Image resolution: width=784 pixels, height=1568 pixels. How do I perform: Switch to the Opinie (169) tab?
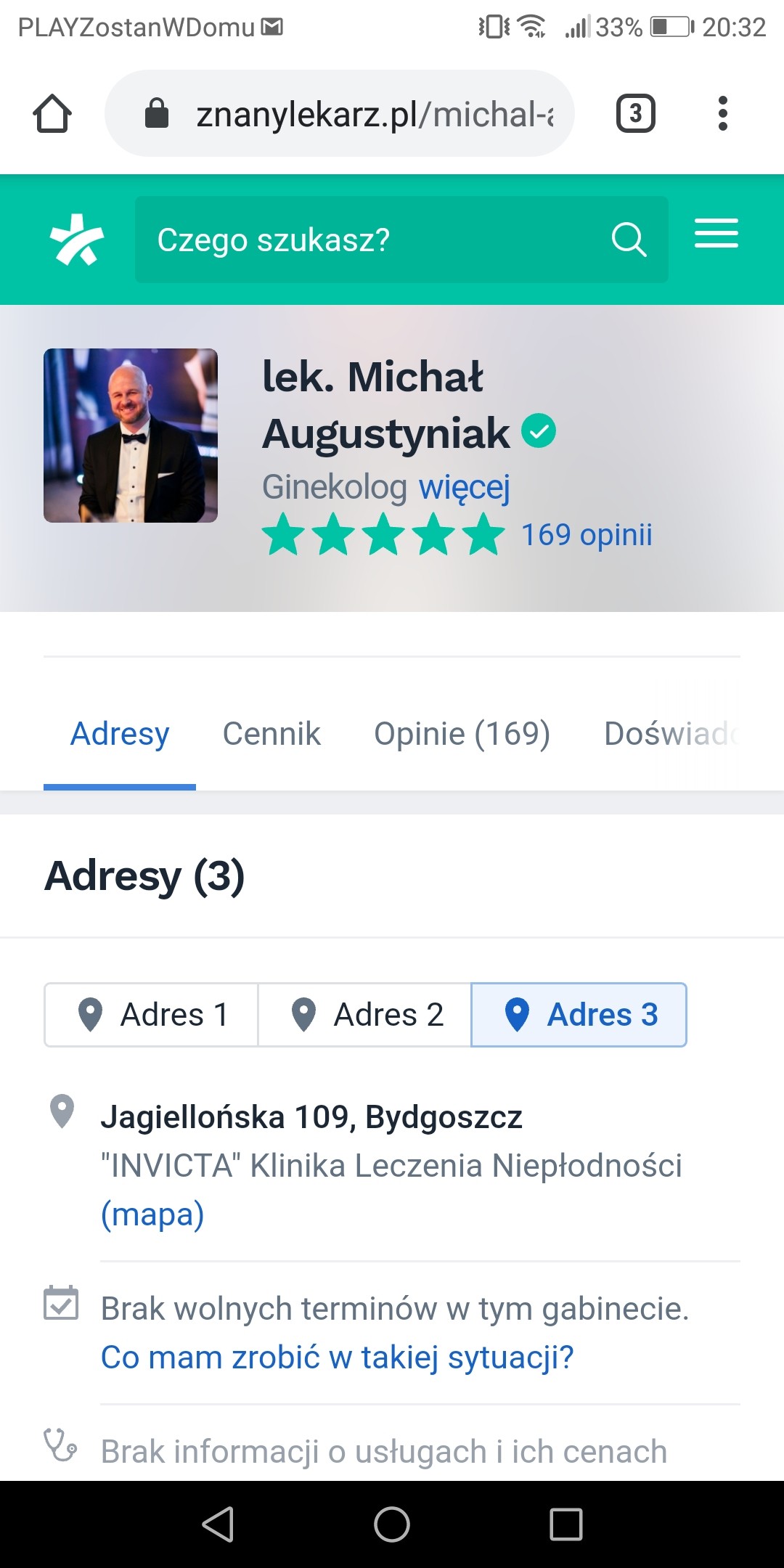pos(462,734)
